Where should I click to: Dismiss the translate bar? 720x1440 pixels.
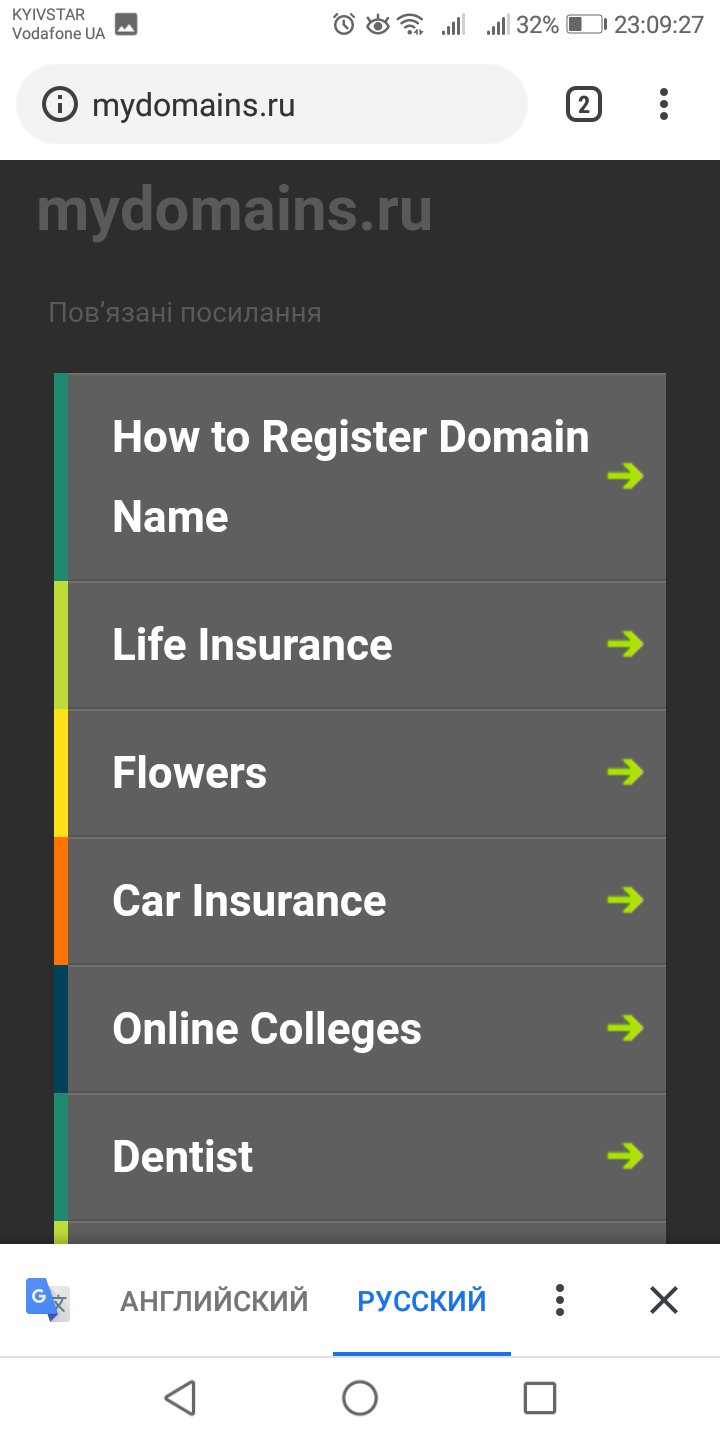tap(664, 1300)
